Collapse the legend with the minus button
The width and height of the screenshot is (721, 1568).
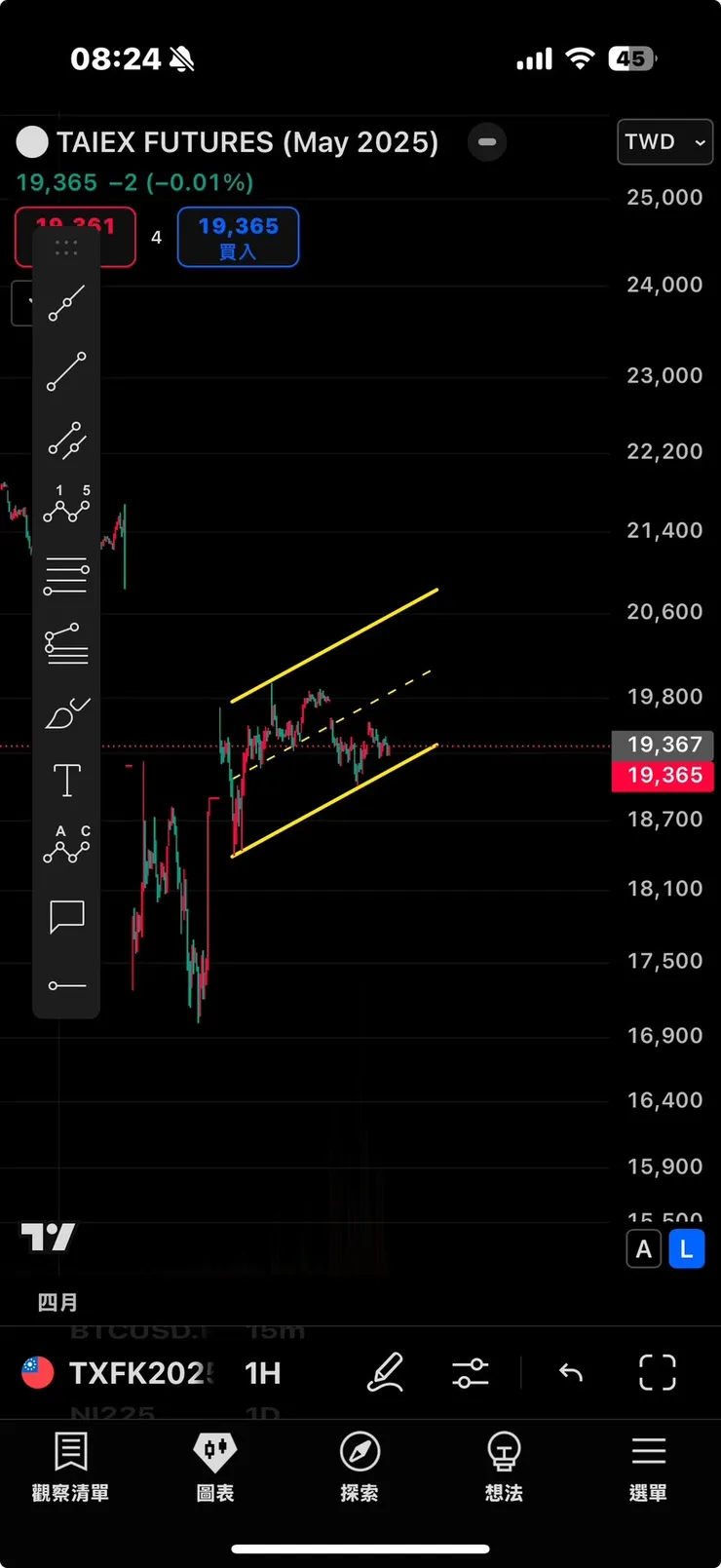point(487,142)
